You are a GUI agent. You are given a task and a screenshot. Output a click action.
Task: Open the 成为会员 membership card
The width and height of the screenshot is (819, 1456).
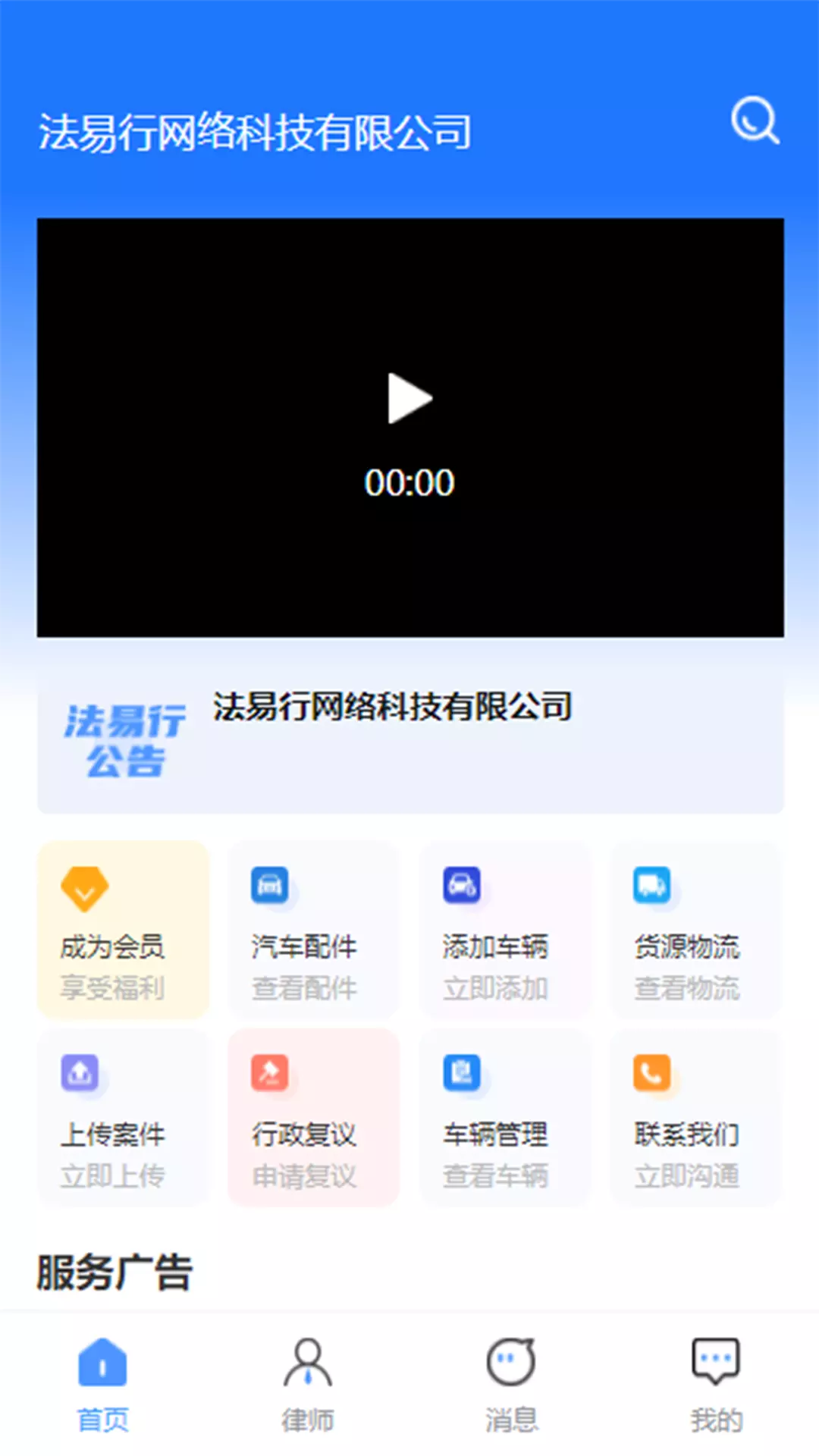click(123, 930)
